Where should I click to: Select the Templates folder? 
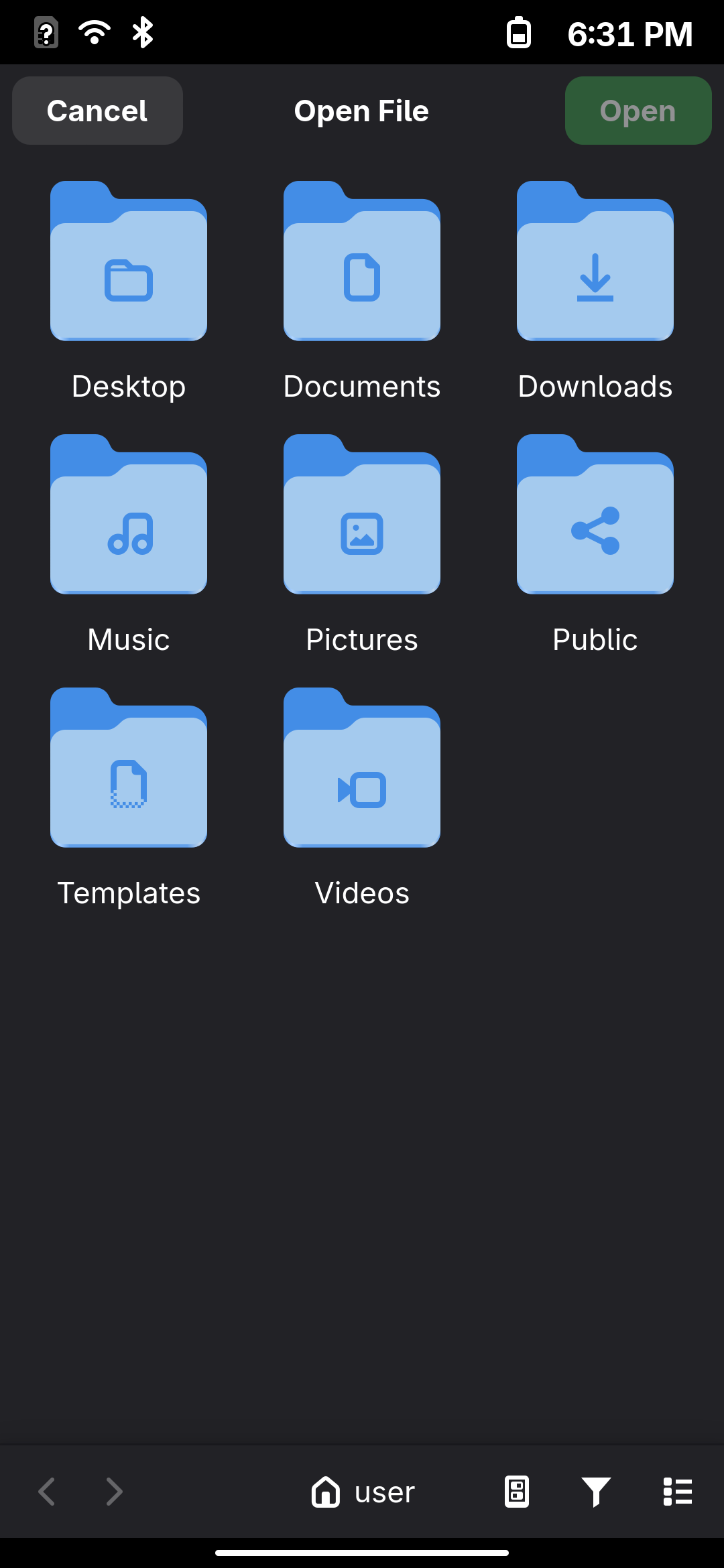click(129, 799)
